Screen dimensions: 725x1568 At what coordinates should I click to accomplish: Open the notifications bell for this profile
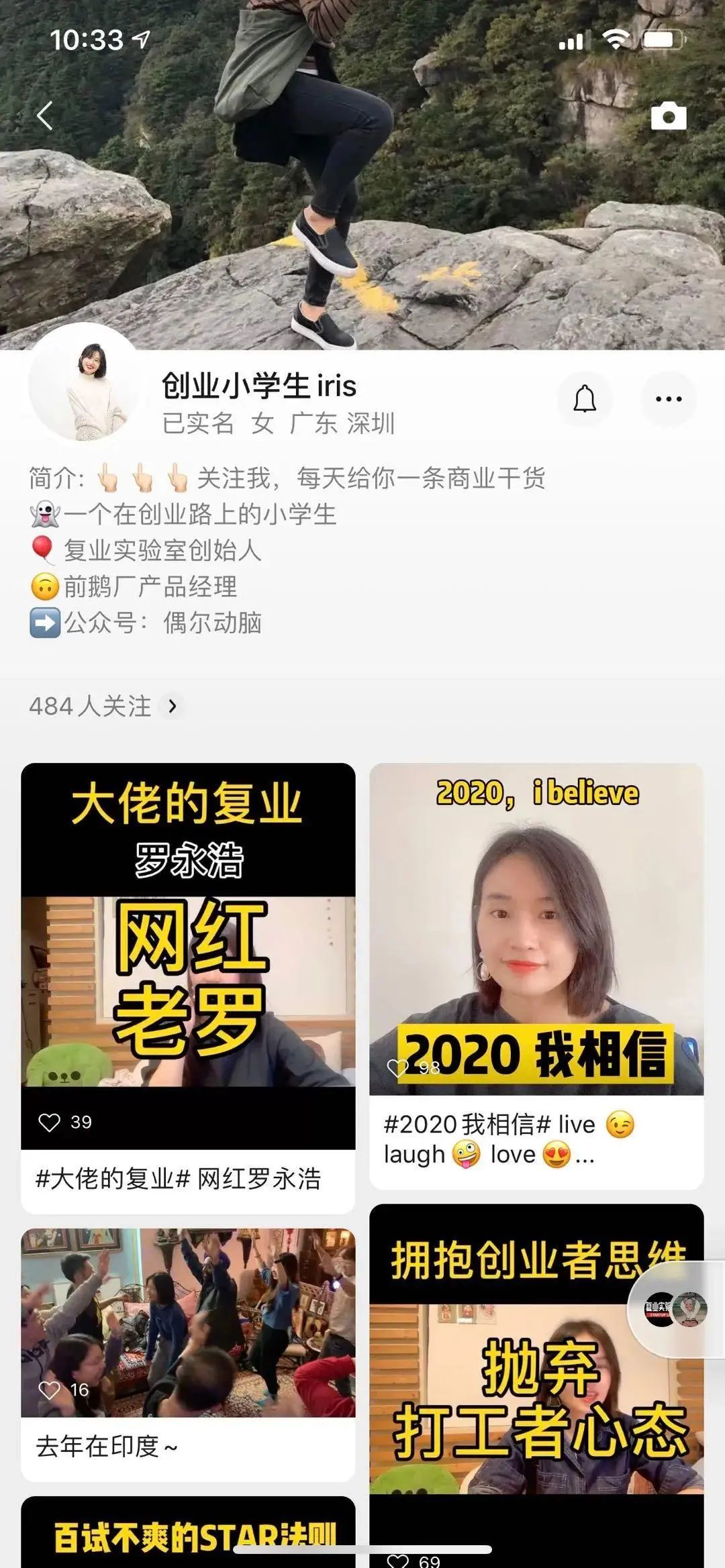585,399
